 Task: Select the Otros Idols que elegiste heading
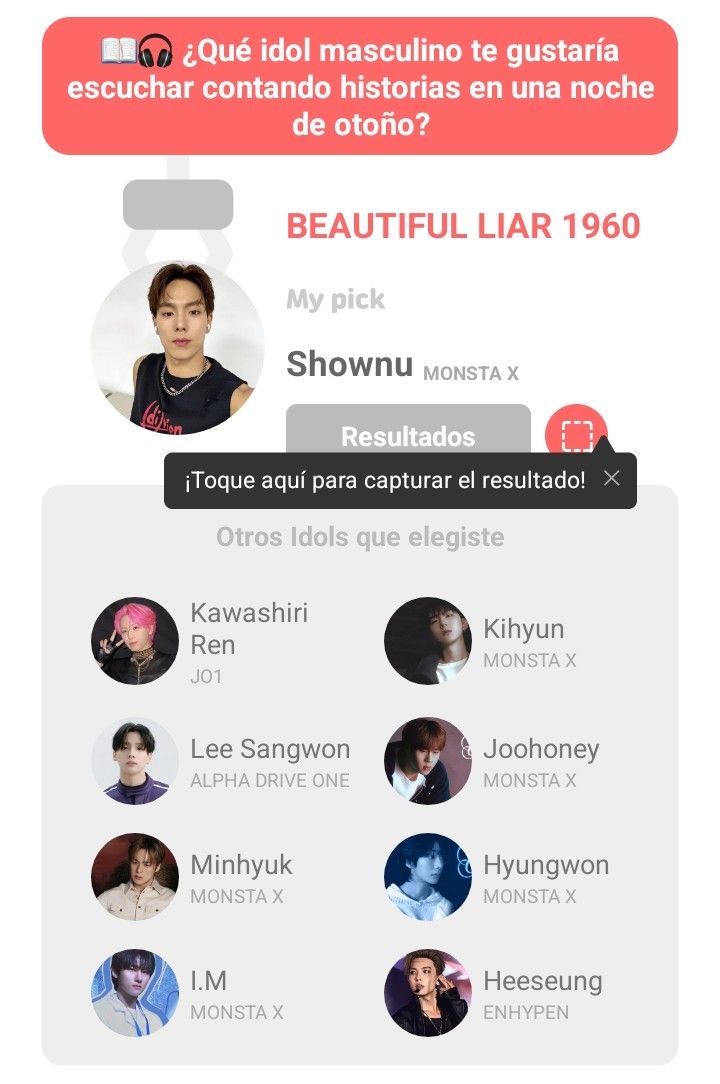(361, 537)
